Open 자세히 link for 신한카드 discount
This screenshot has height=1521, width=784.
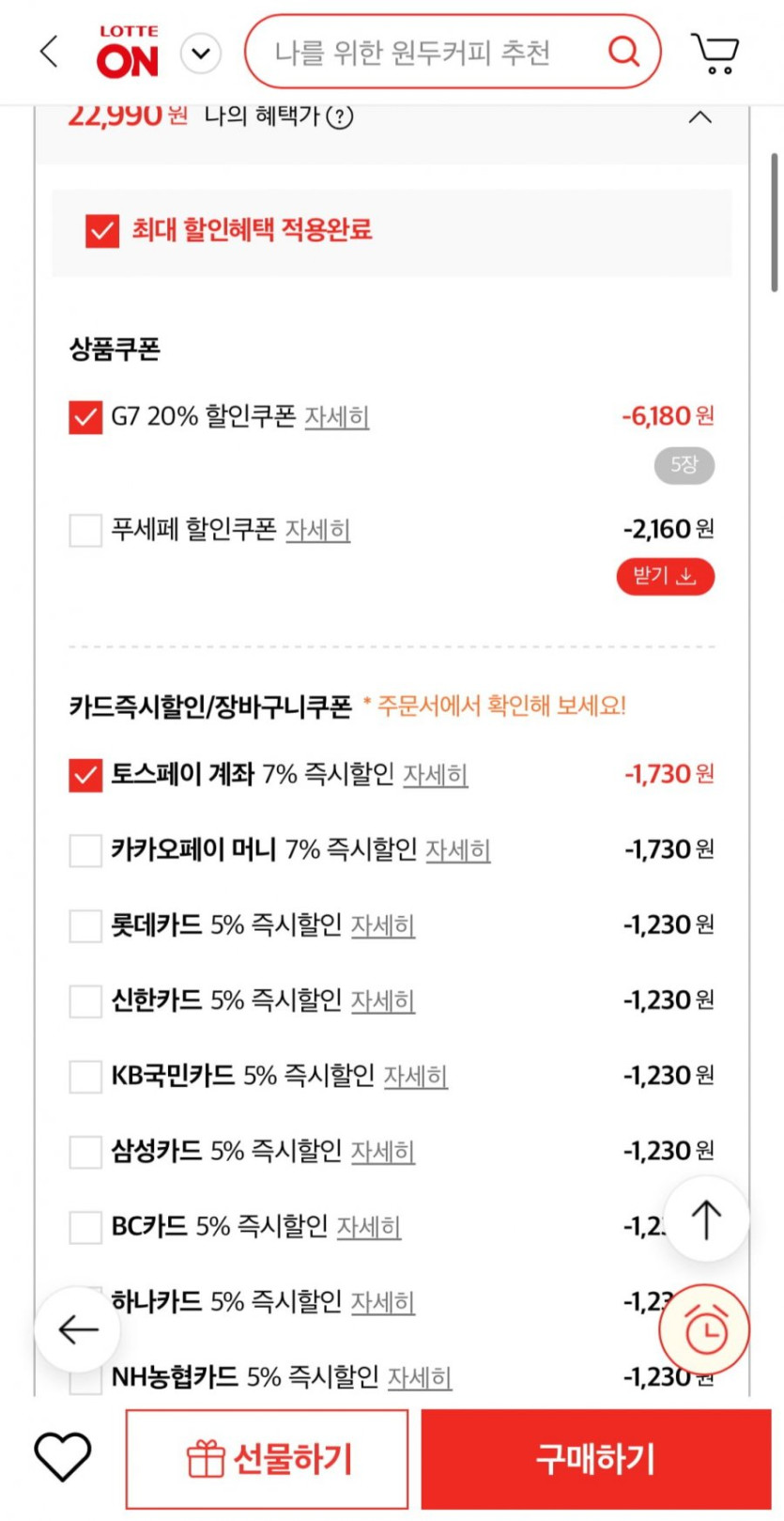click(382, 1001)
